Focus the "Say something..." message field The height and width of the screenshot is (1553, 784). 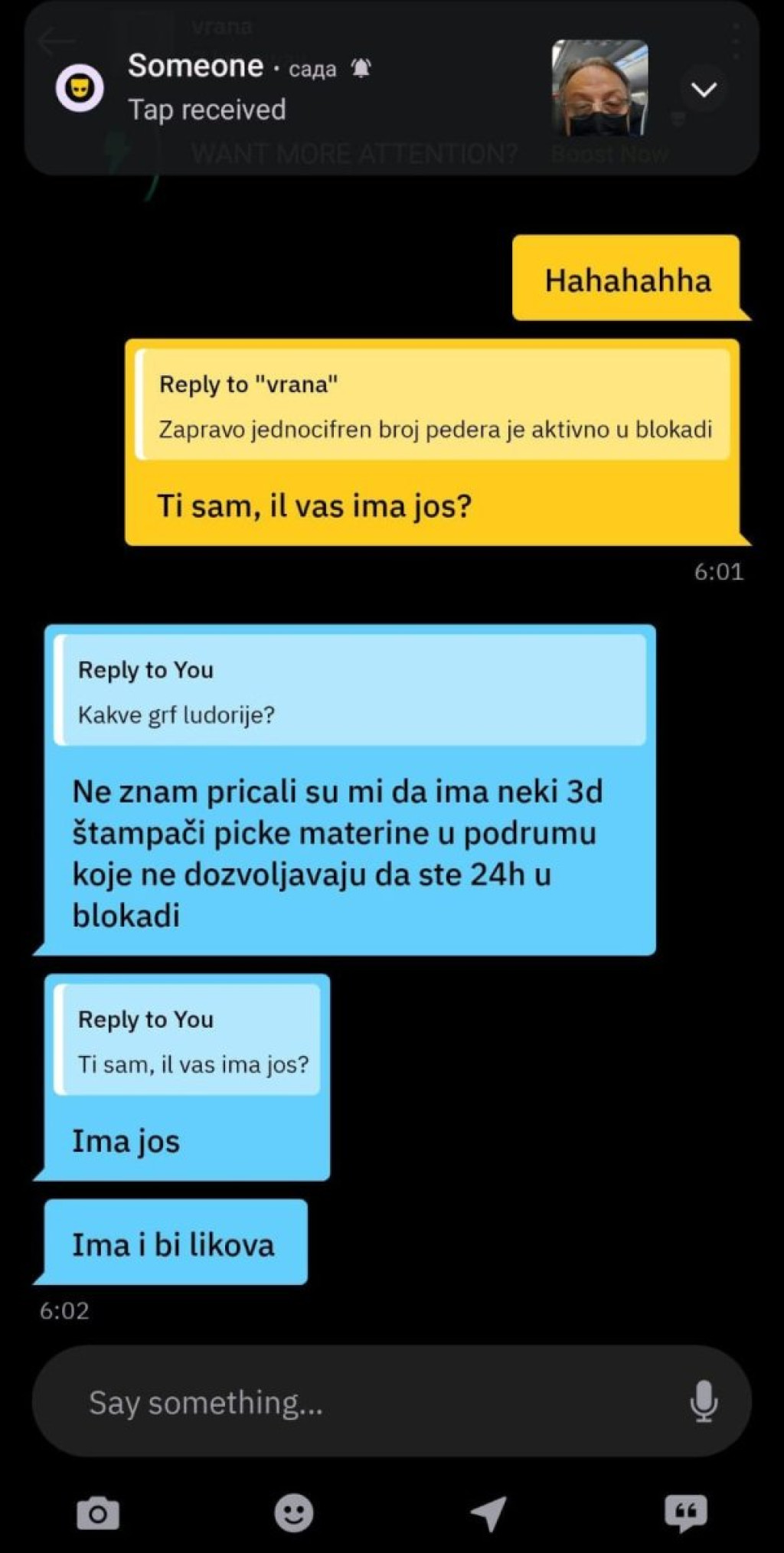[367, 1403]
